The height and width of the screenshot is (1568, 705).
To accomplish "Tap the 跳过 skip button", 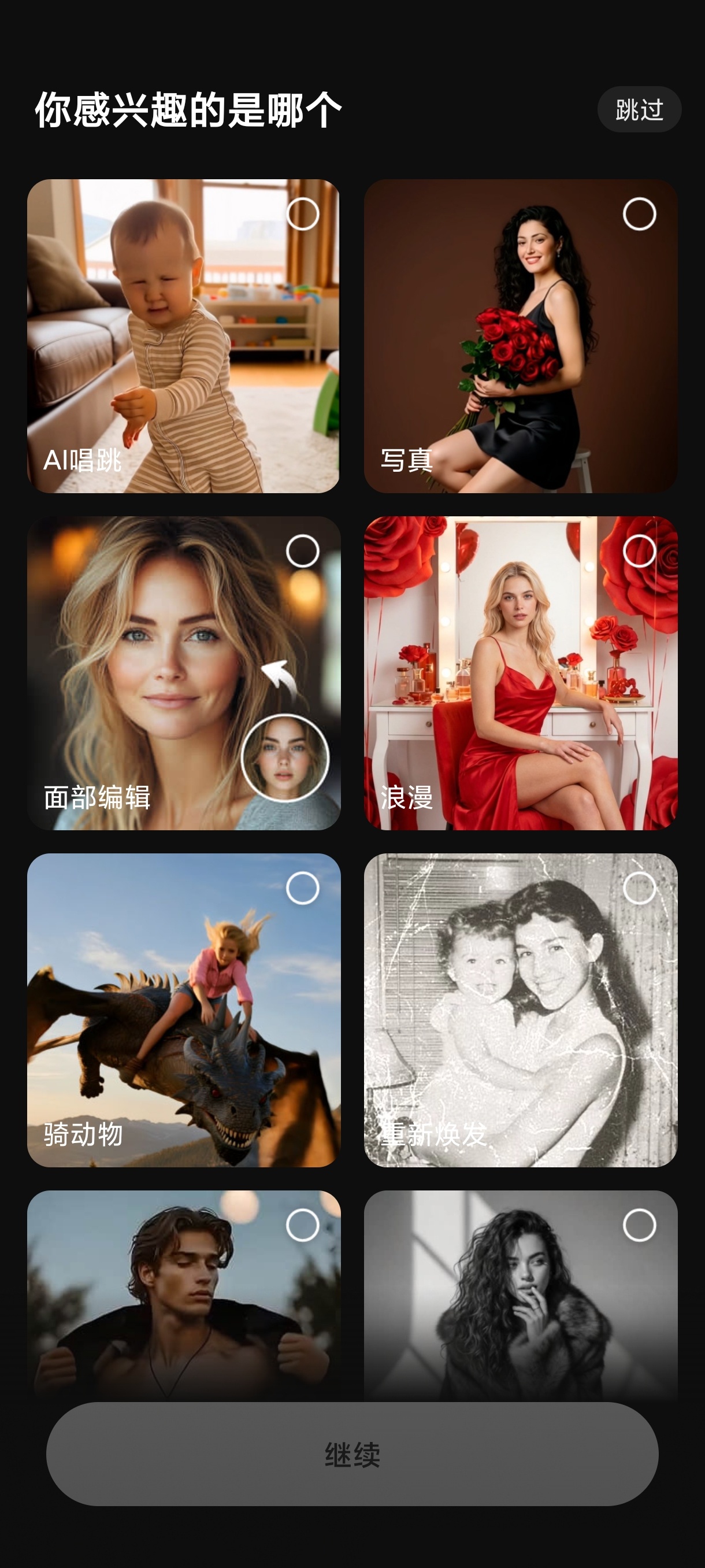I will [639, 110].
